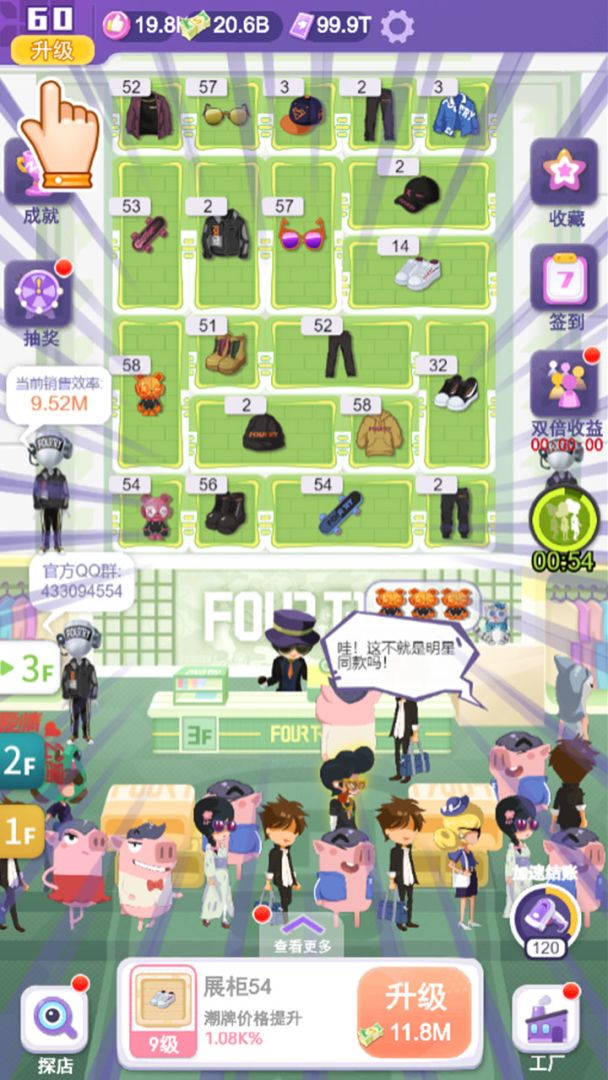Screen dimensions: 608x1080
Task: Switch to floor 1F
Action: pyautogui.click(x=22, y=832)
